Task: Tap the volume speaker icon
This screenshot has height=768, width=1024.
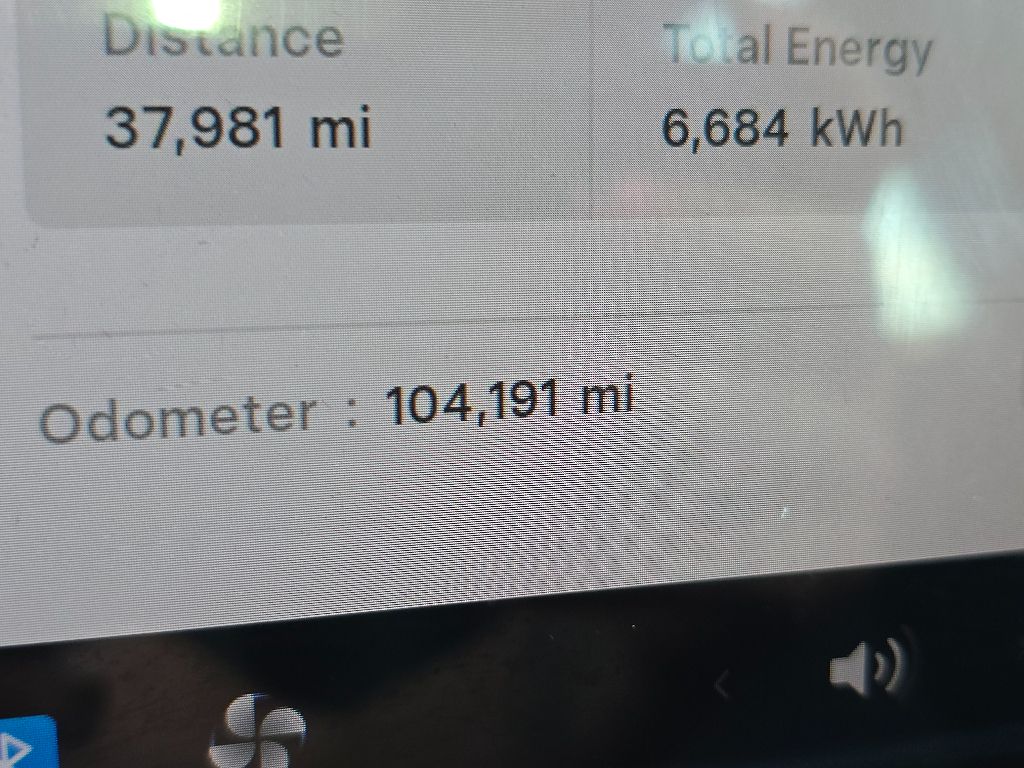Action: [x=866, y=664]
